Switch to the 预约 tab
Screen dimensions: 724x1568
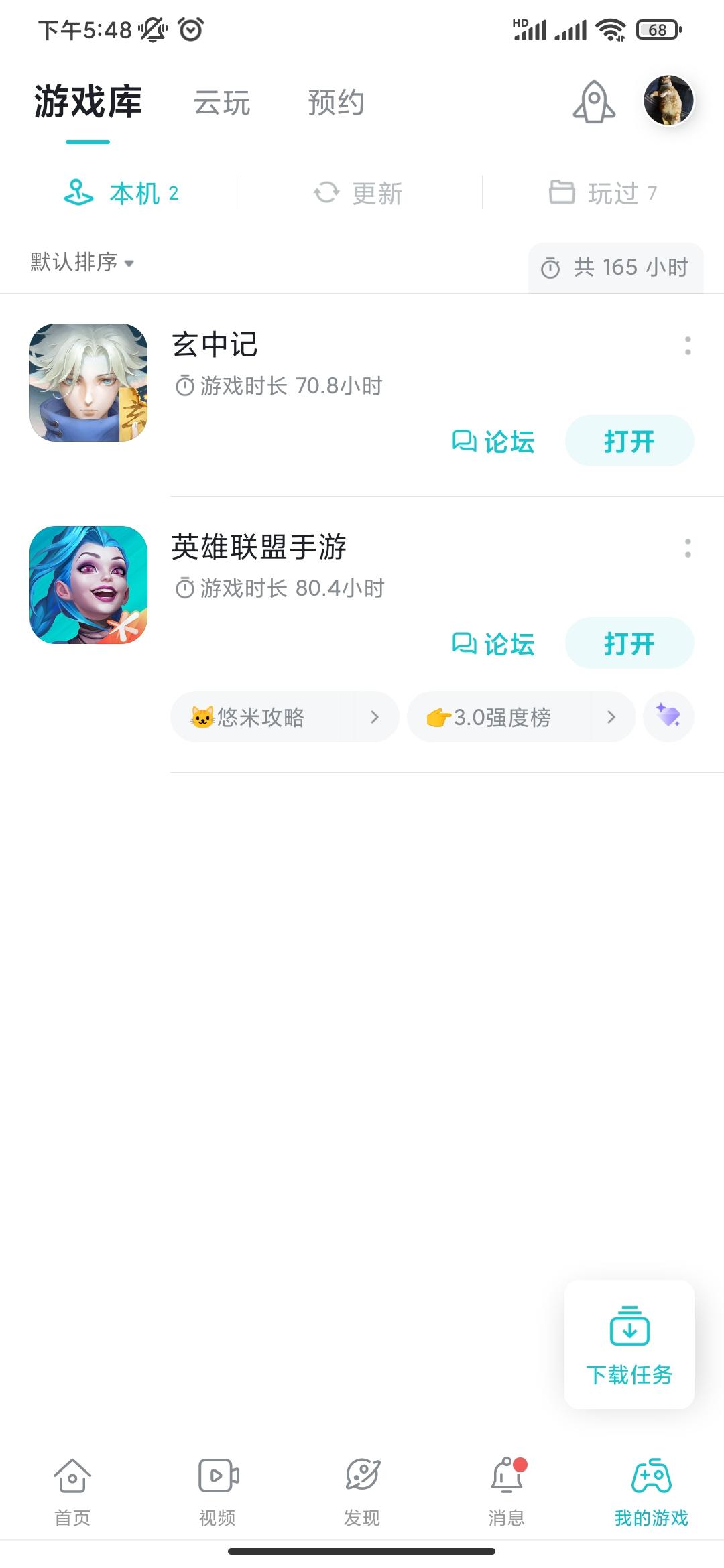pos(336,103)
